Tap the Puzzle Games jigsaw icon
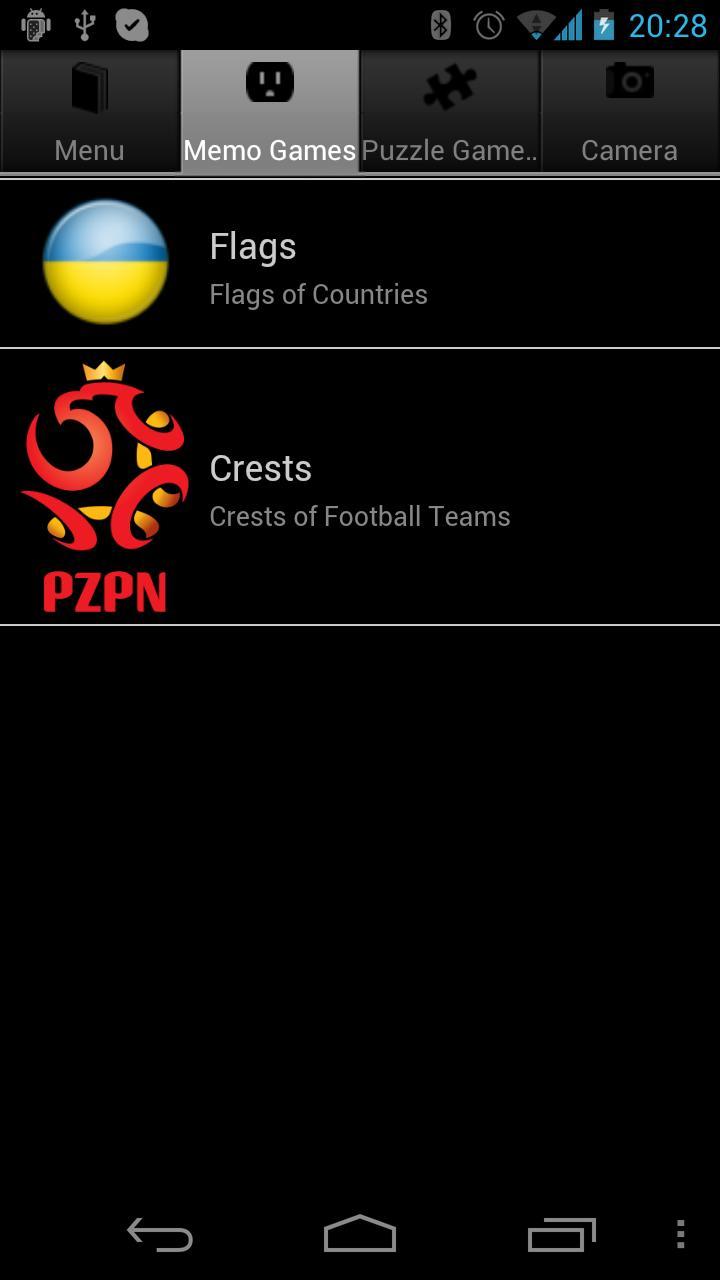The width and height of the screenshot is (720, 1280). point(449,83)
